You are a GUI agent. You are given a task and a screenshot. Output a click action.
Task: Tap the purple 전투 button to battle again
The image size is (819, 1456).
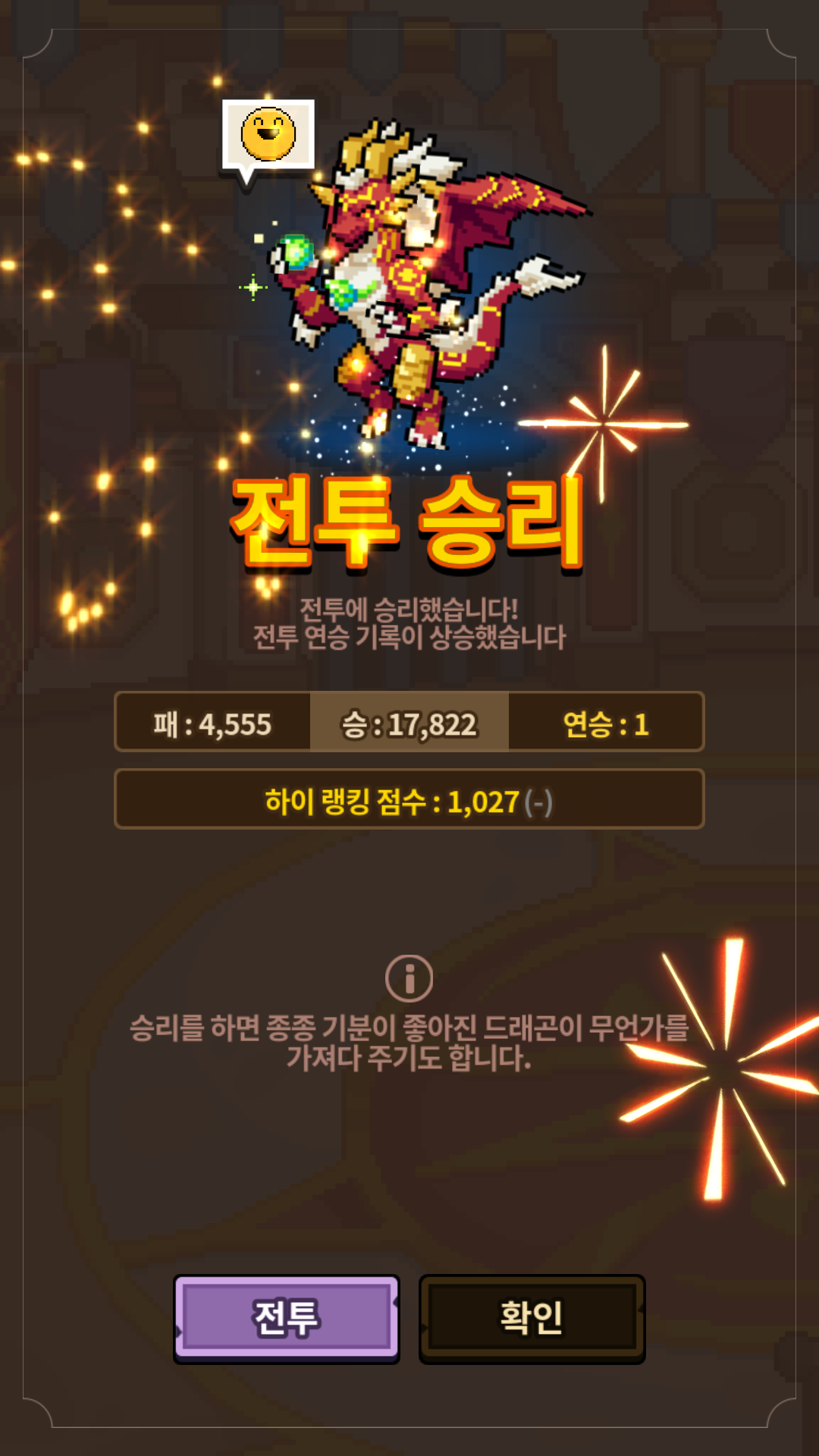pyautogui.click(x=287, y=1317)
